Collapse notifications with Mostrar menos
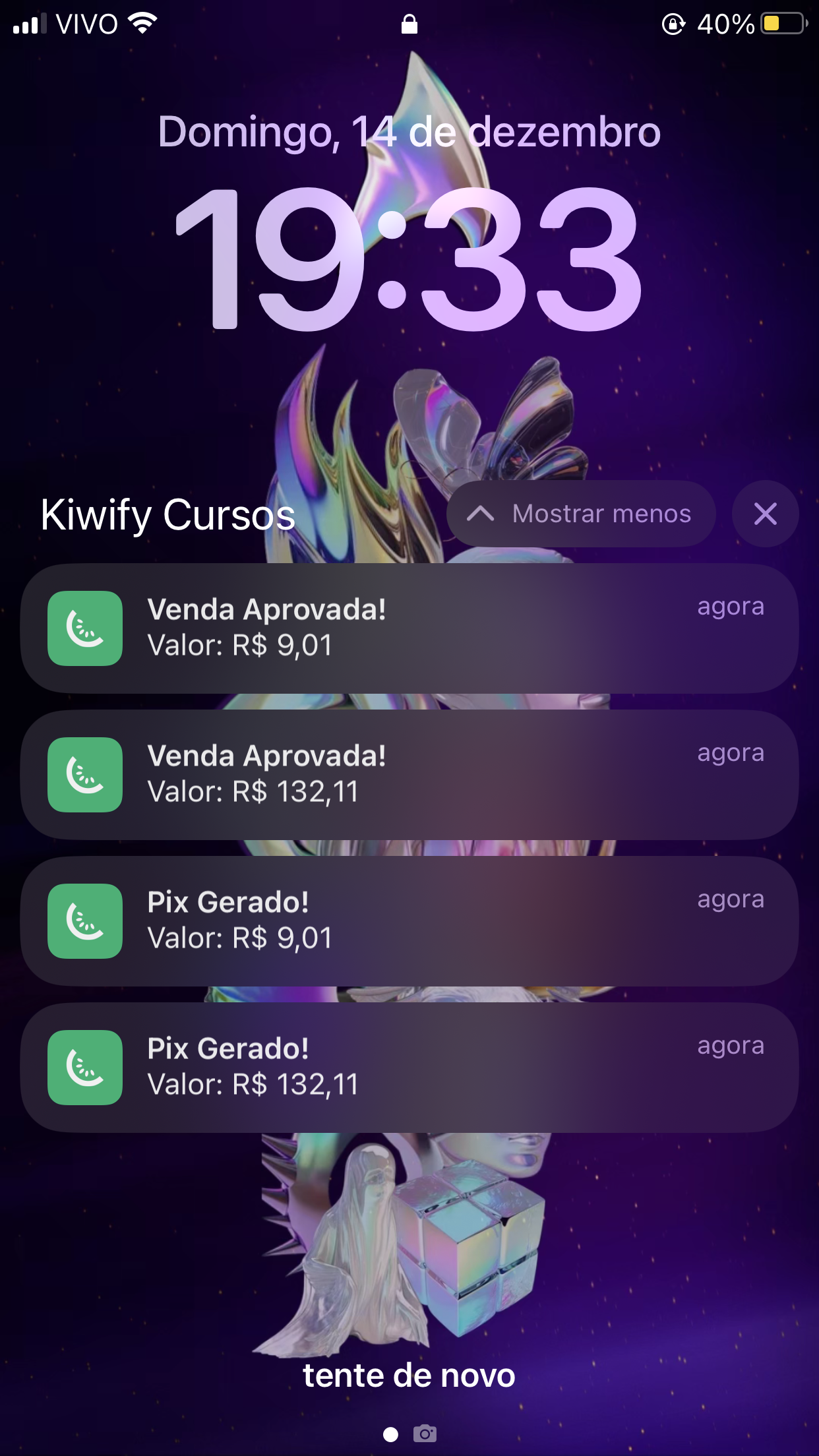 [x=580, y=514]
